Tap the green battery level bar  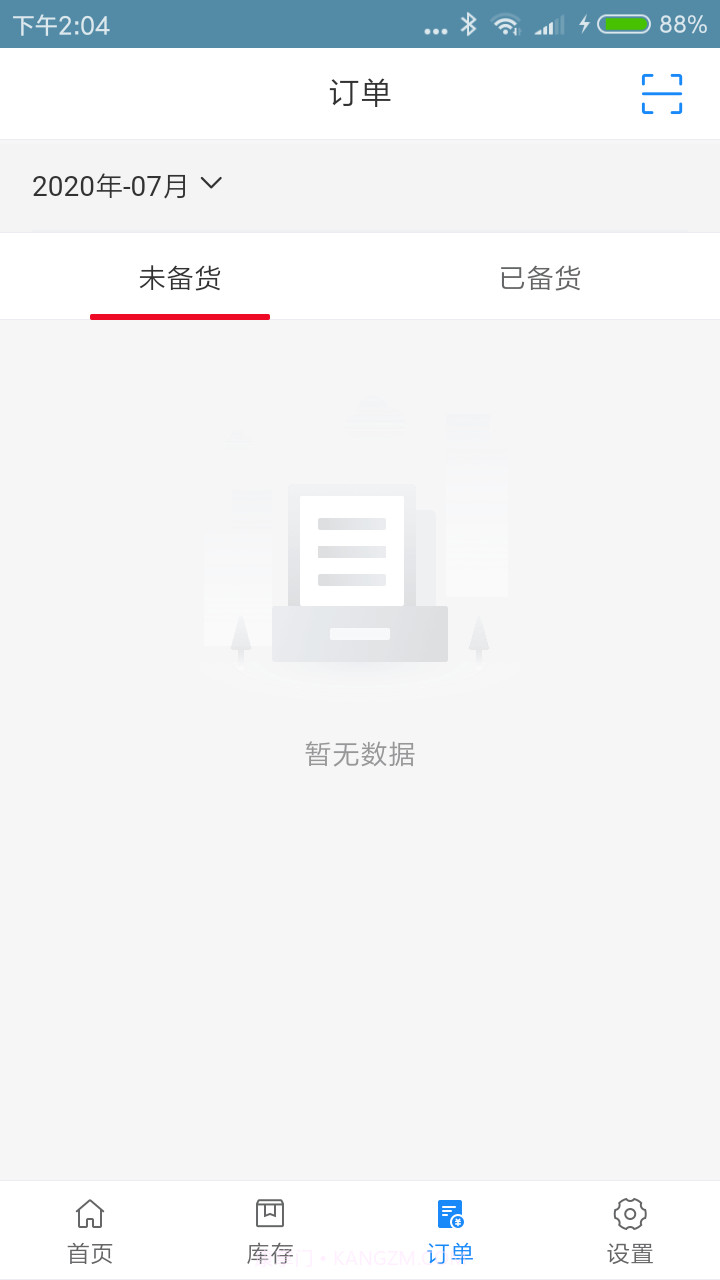pyautogui.click(x=625, y=24)
